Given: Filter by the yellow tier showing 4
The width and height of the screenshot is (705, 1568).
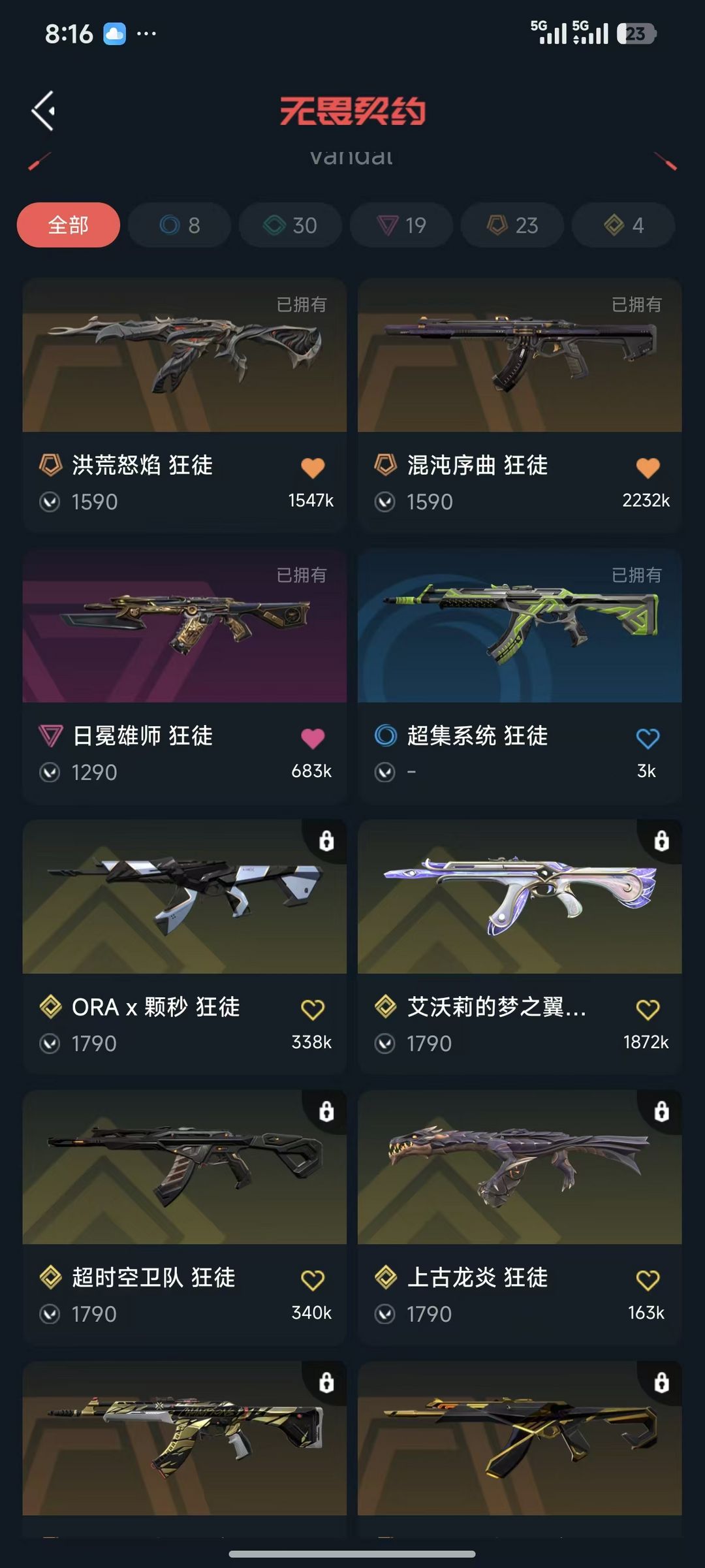Looking at the screenshot, I should (x=623, y=225).
